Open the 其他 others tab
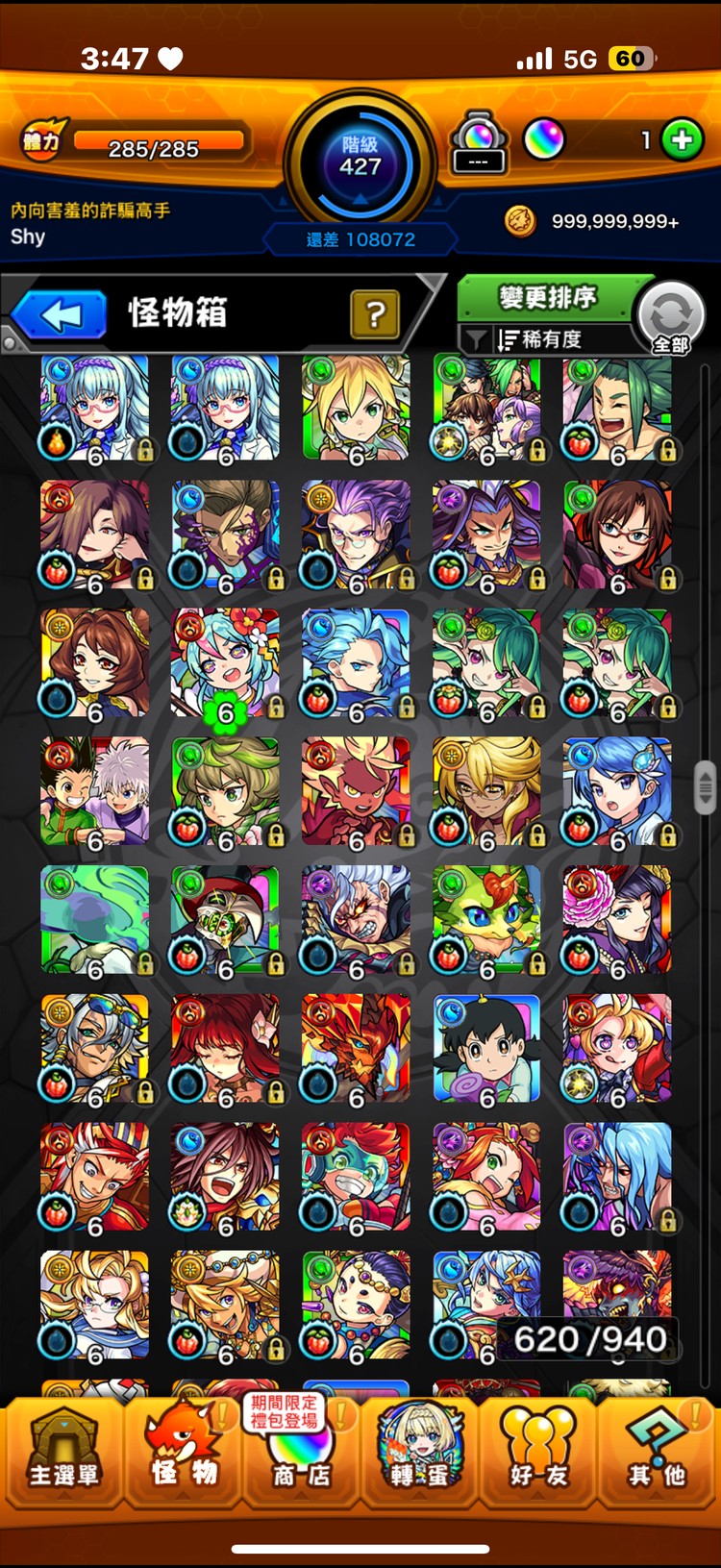721x1568 pixels. (657, 1454)
